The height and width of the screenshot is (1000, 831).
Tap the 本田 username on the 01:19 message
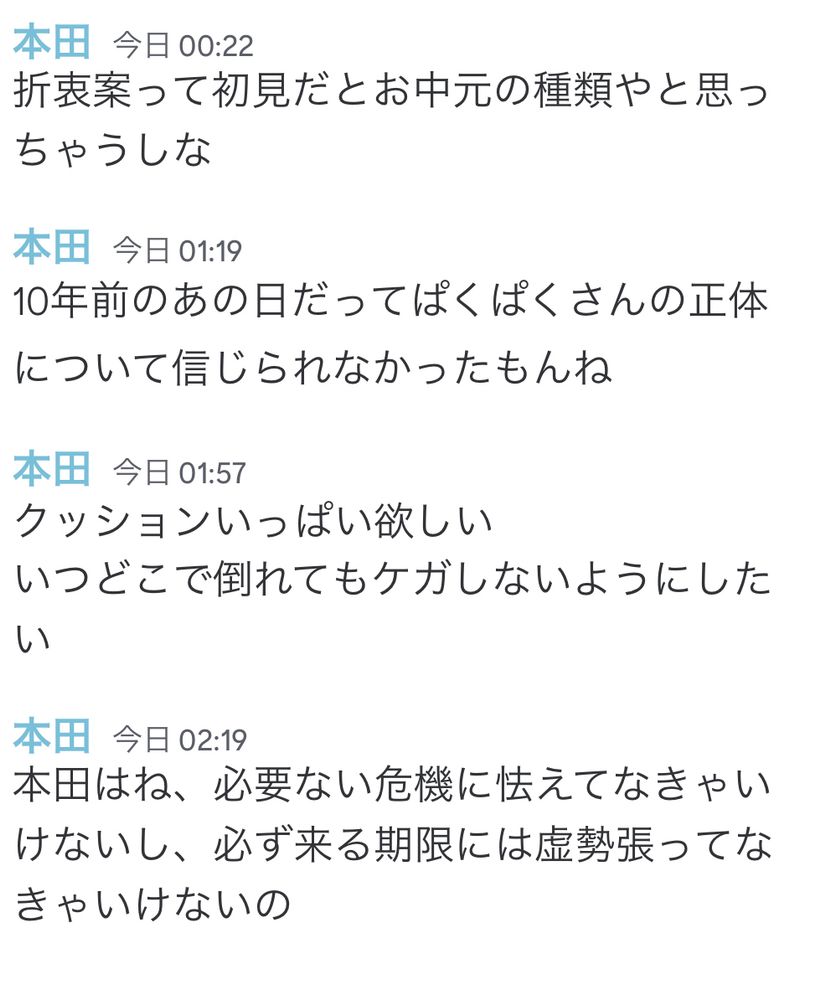[x=52, y=247]
